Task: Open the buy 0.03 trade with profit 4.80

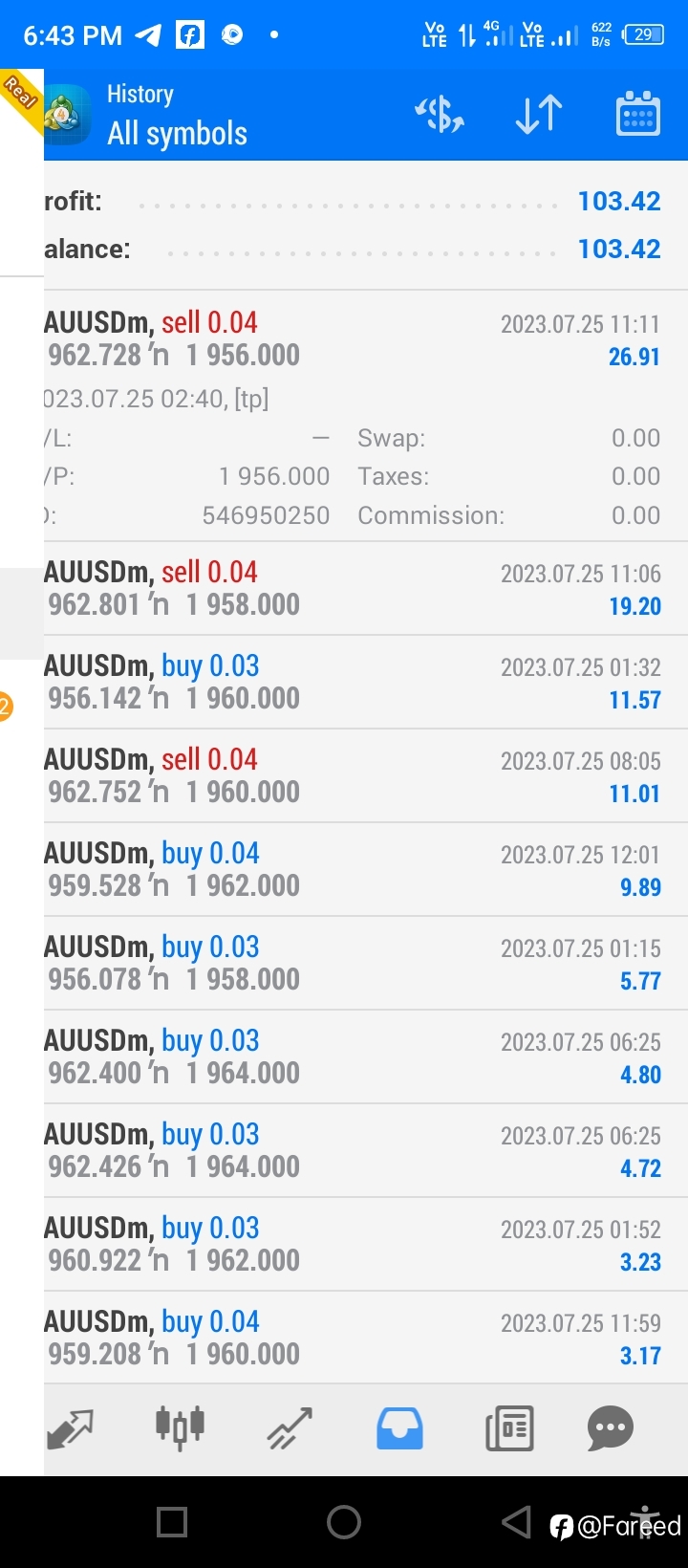Action: (366, 1056)
